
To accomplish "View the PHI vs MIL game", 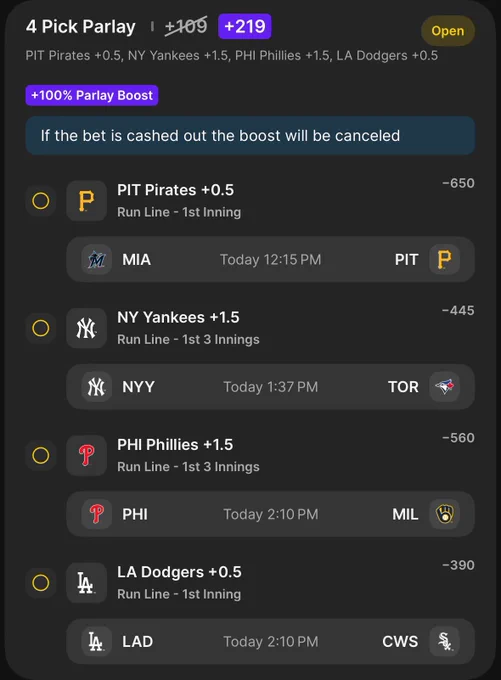I will [270, 514].
